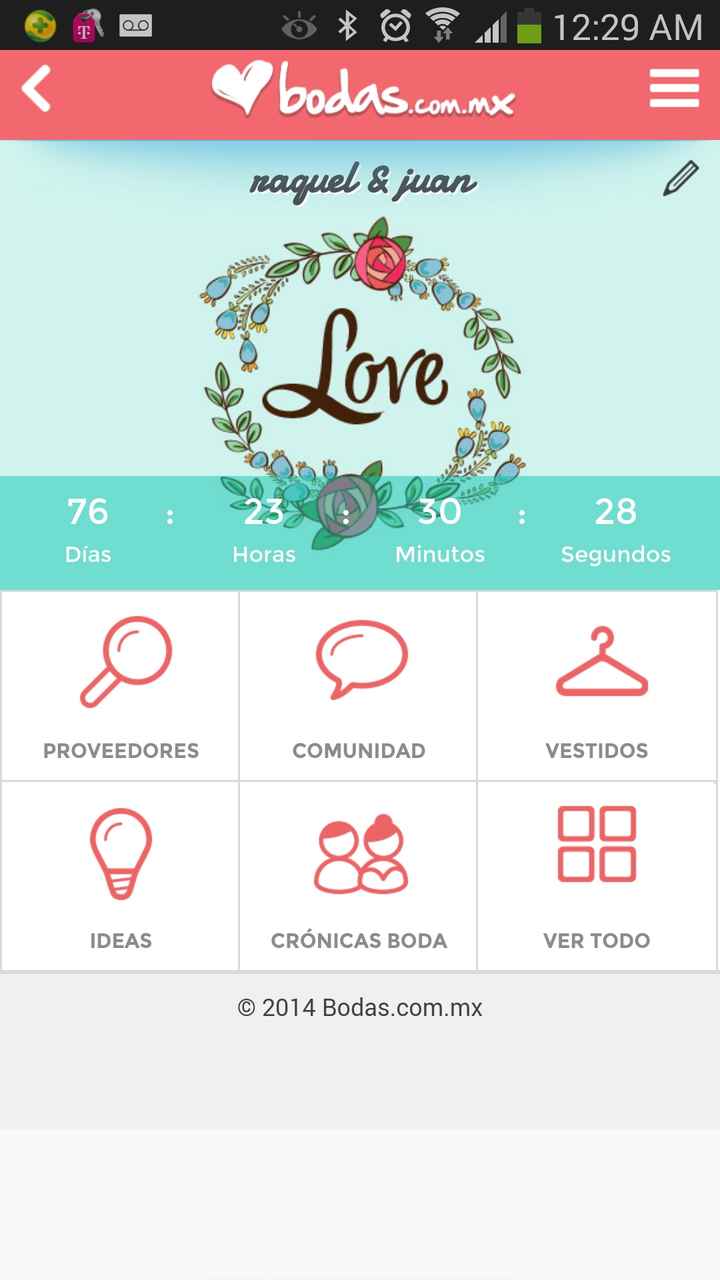The width and height of the screenshot is (720, 1280).
Task: Visit the 2014 Bodas.com.mx copyright link
Action: pyautogui.click(x=360, y=1008)
